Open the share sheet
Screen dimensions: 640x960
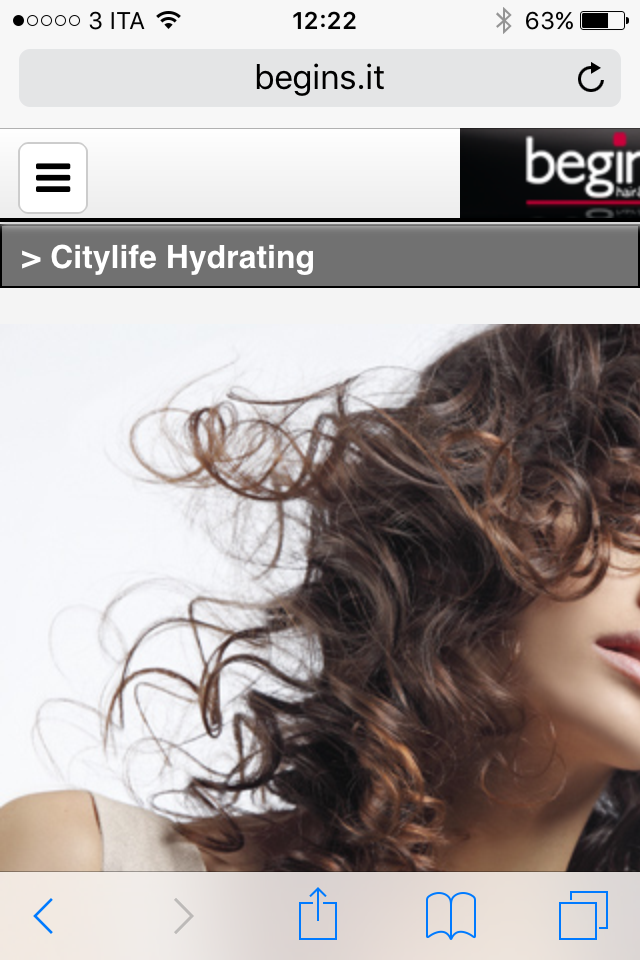318,915
